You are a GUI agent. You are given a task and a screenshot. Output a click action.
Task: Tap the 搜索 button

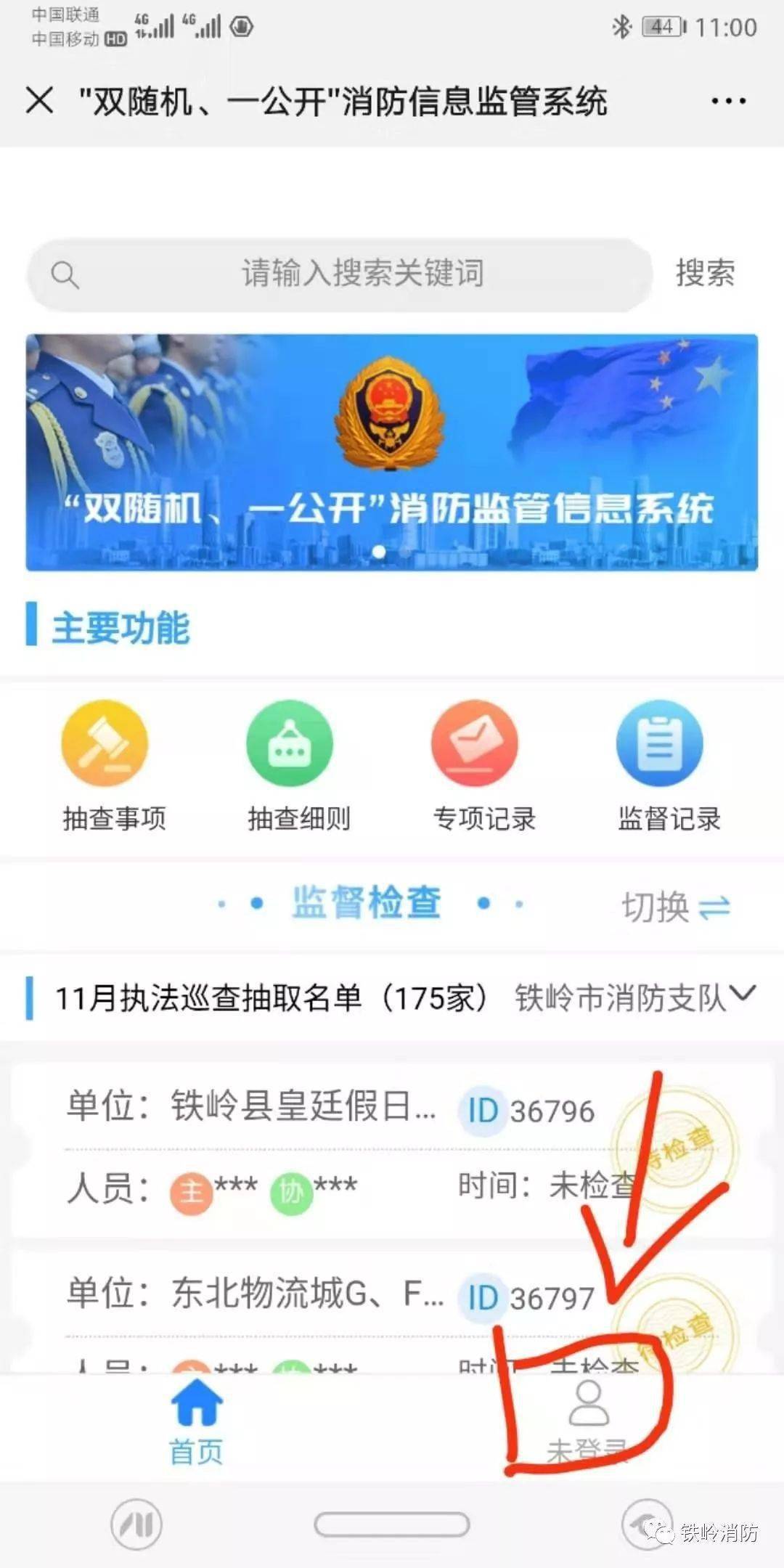705,273
